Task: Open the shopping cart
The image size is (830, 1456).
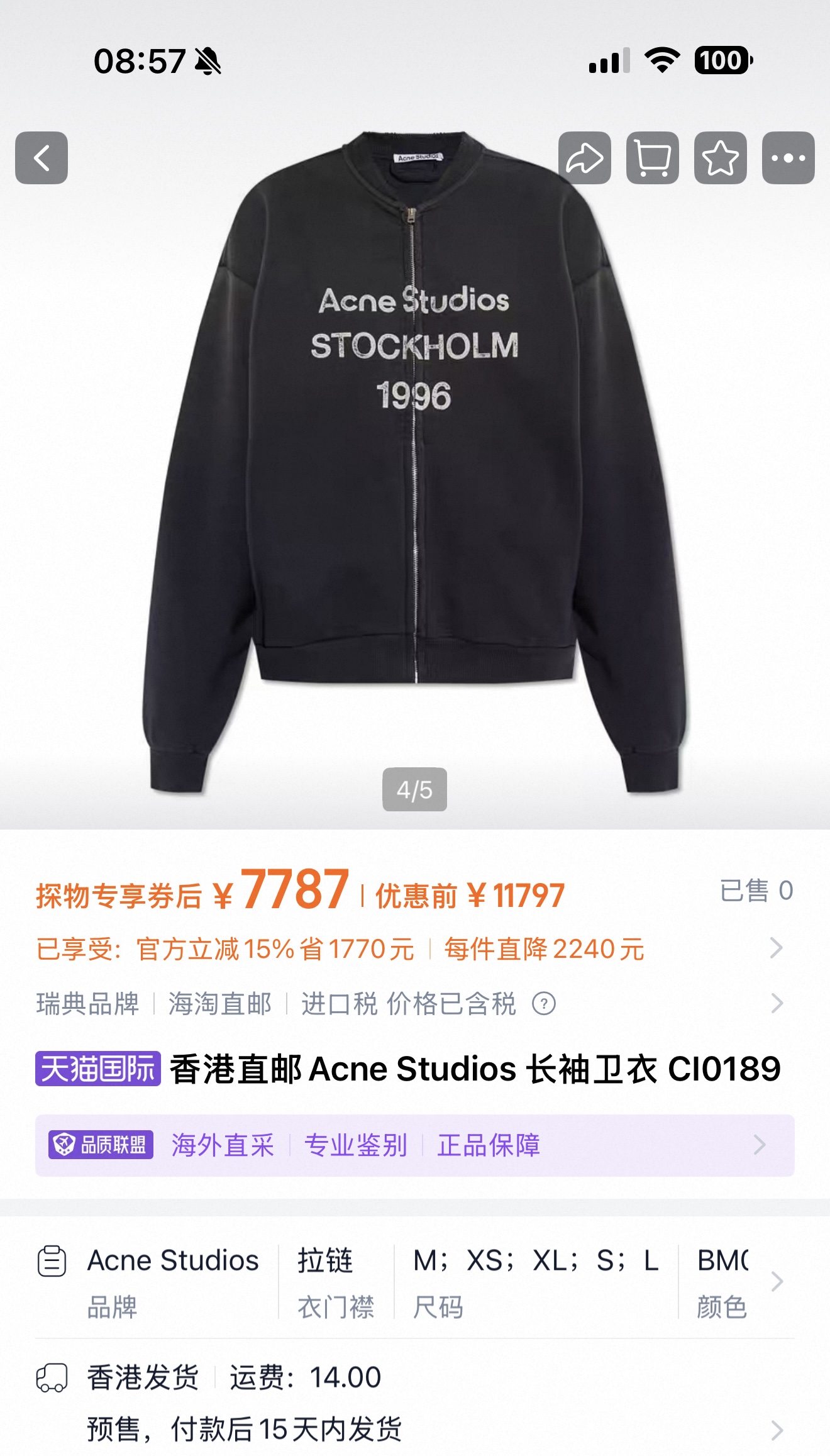Action: pos(652,158)
